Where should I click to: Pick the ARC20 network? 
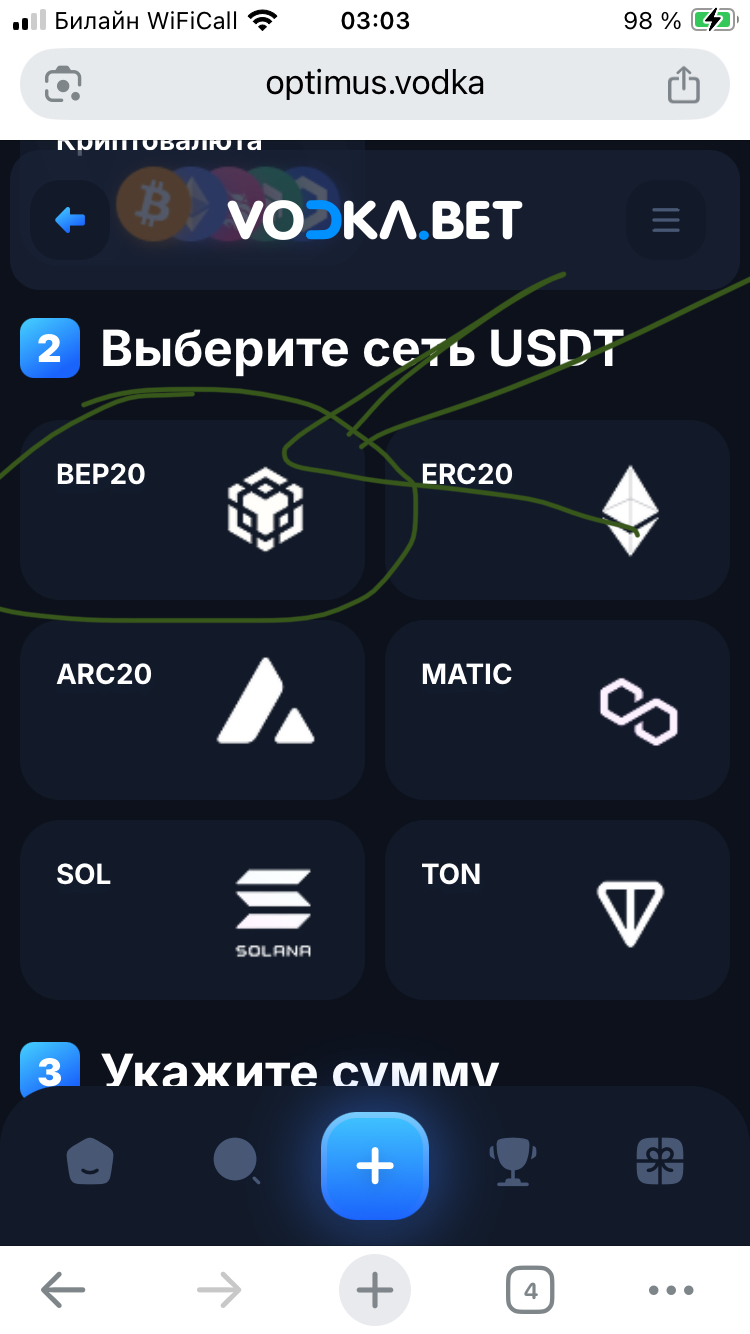point(192,710)
